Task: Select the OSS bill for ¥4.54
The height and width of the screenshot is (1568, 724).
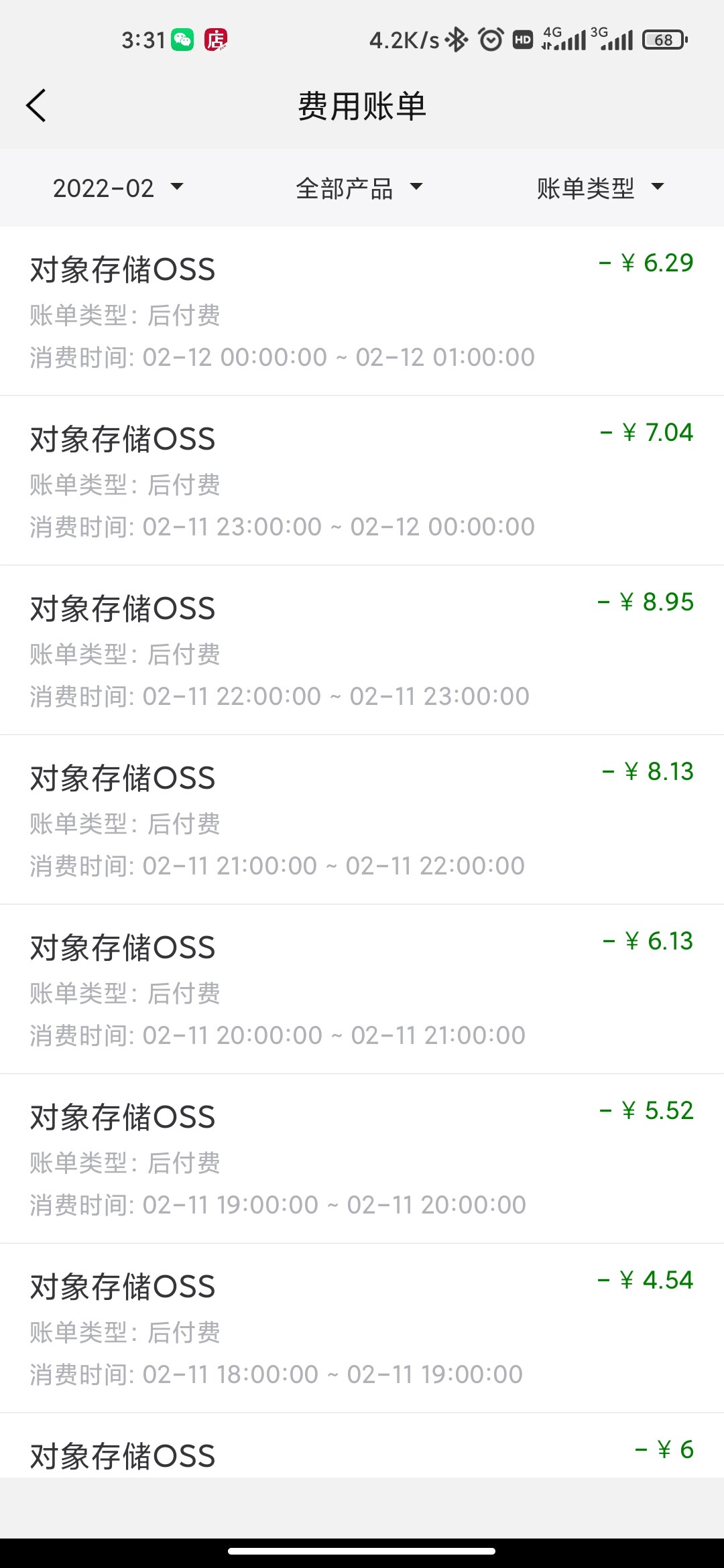Action: point(362,1328)
